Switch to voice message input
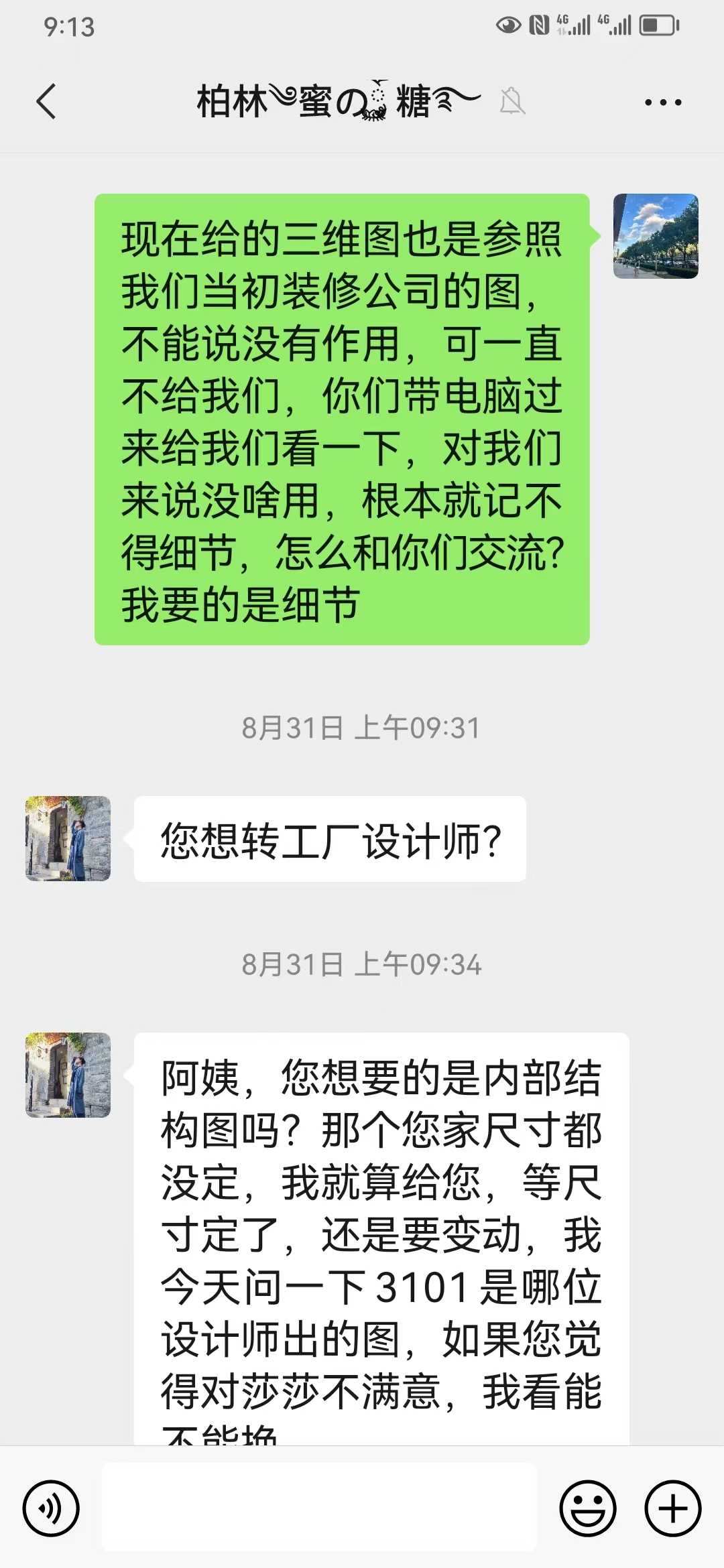The image size is (724, 1568). tap(51, 1508)
